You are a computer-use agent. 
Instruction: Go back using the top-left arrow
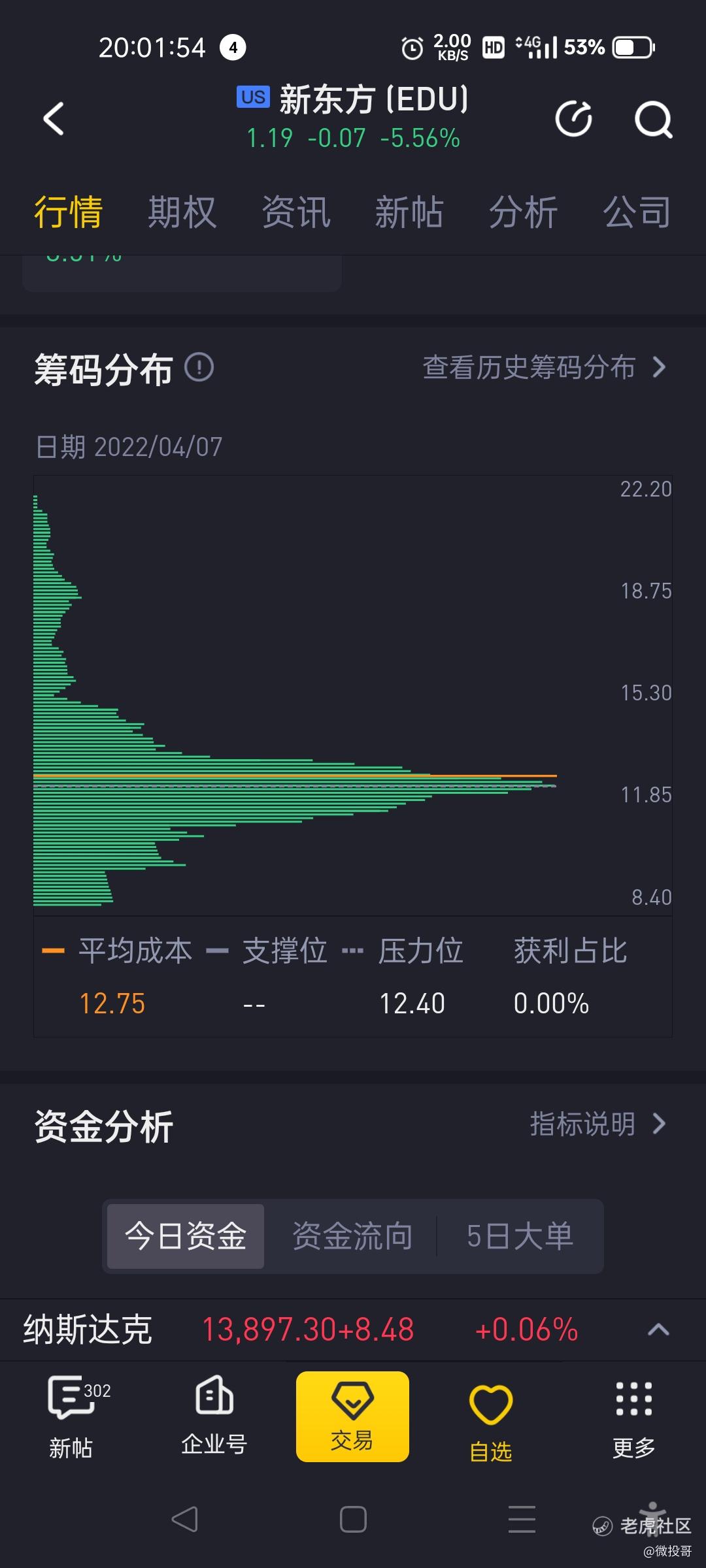pyautogui.click(x=54, y=119)
